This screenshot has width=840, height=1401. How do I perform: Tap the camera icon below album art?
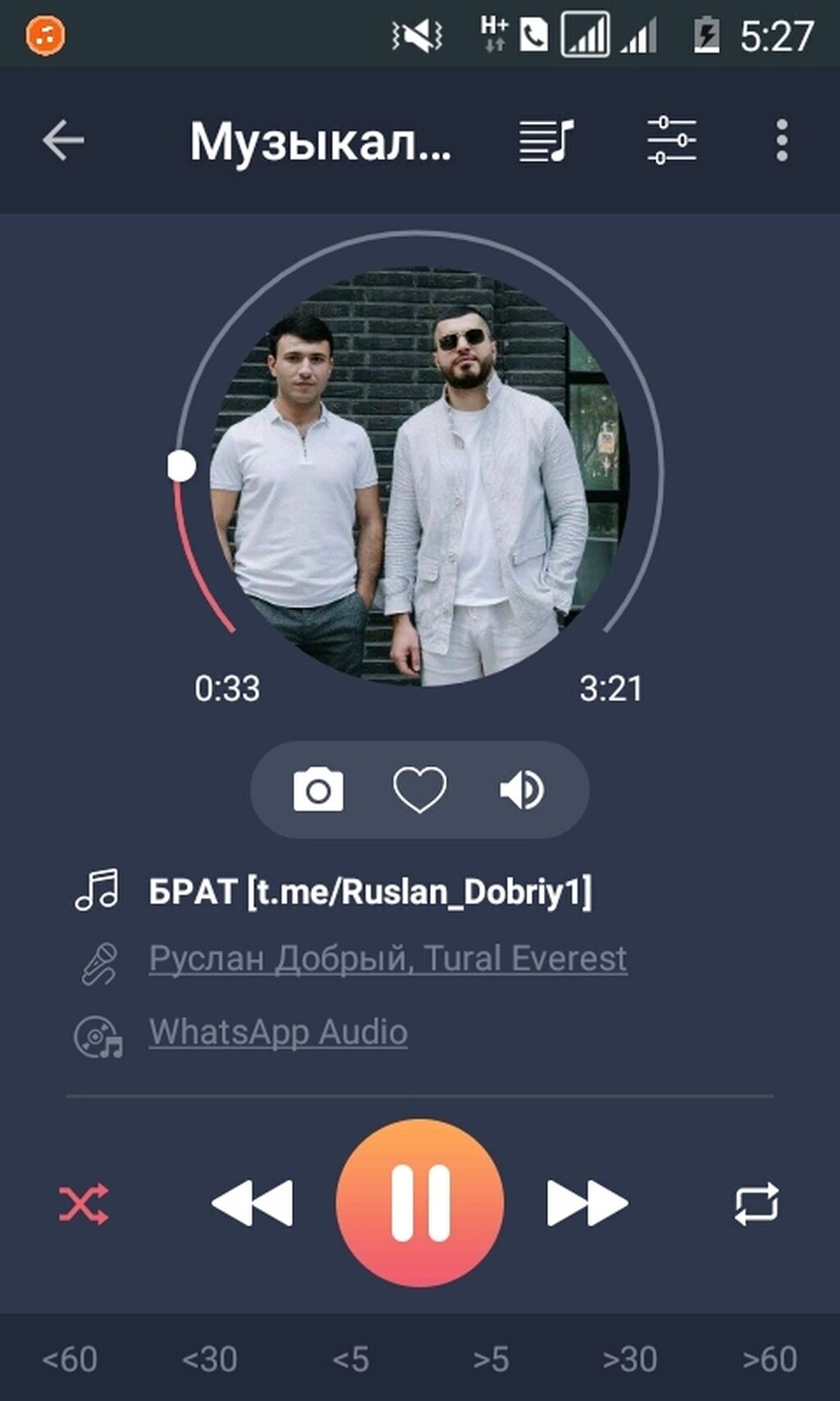click(318, 790)
